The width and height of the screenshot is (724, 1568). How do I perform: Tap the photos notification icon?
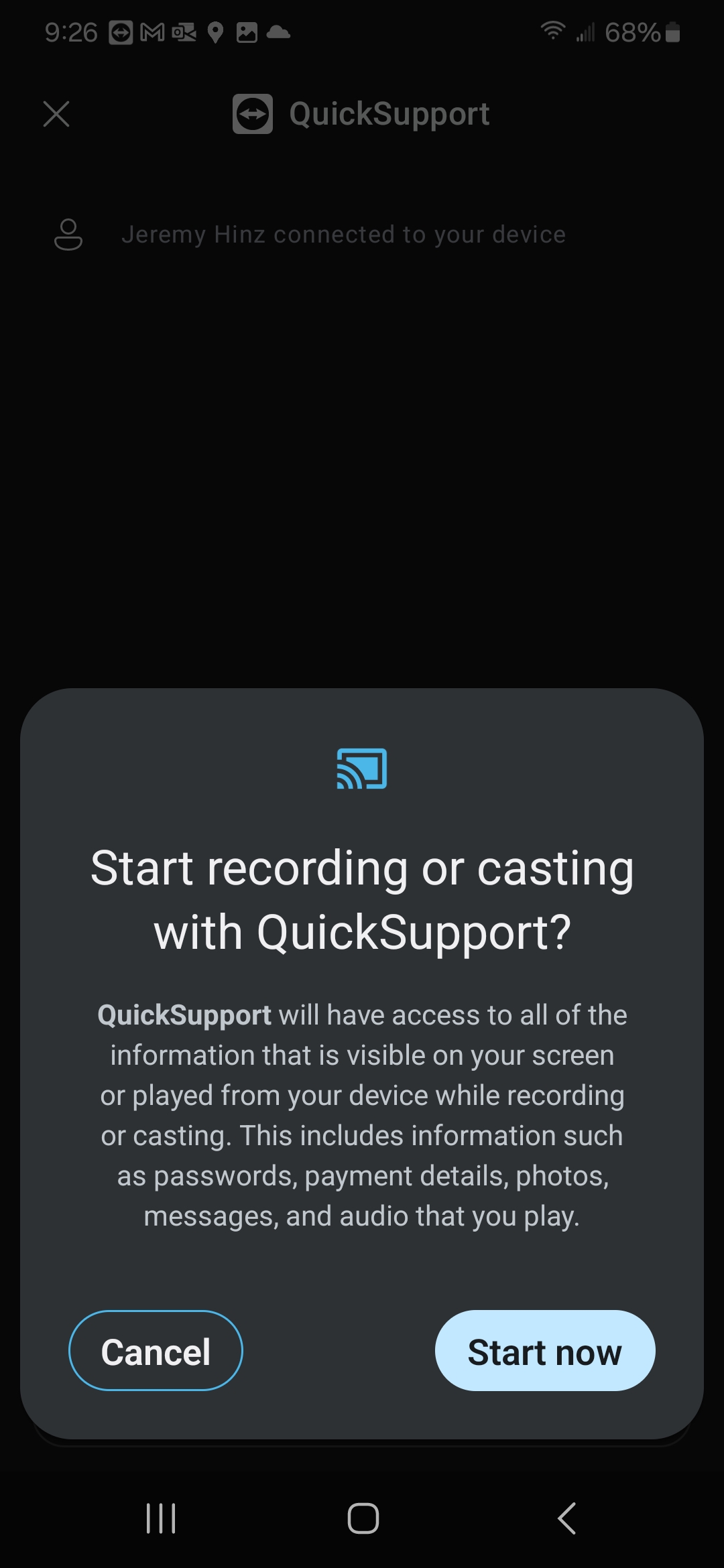point(247,32)
